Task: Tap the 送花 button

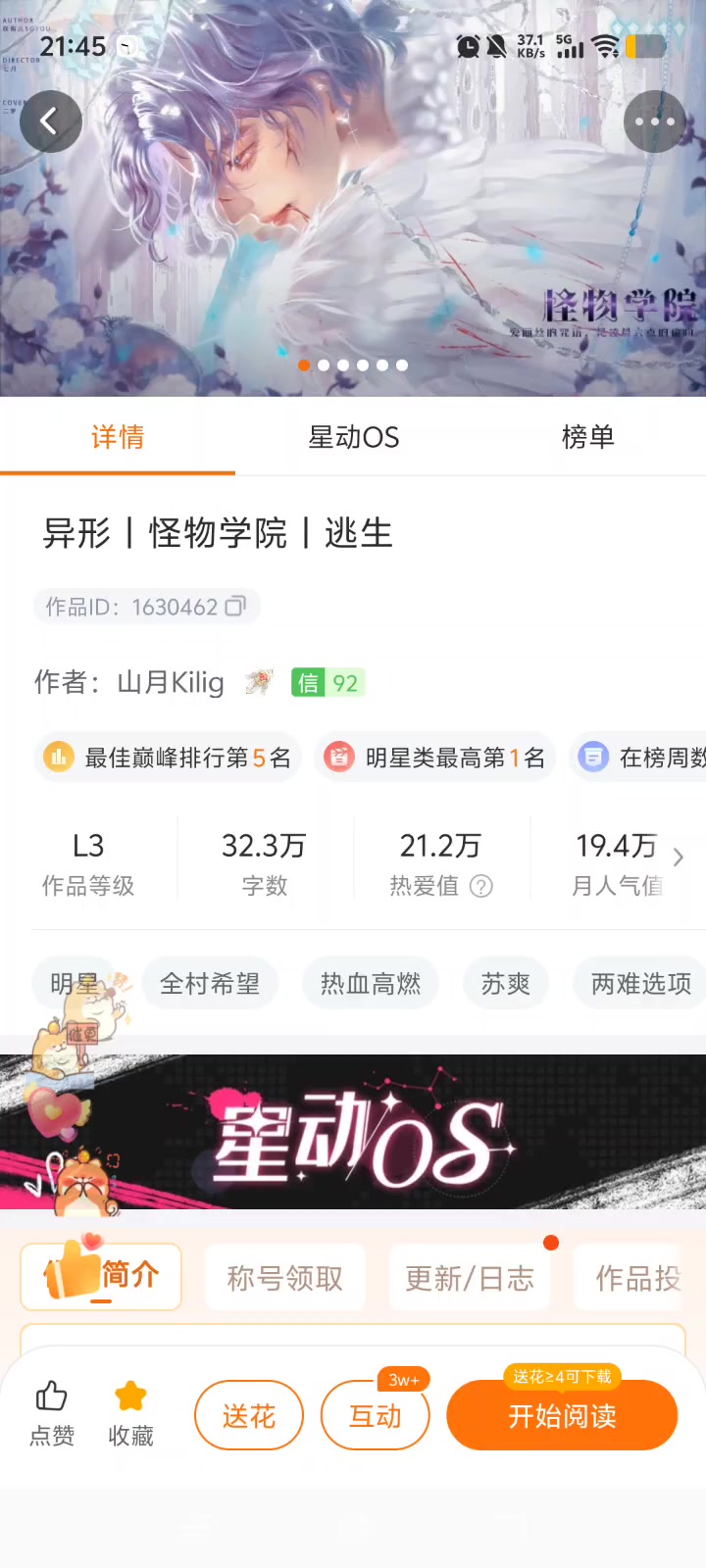Action: [248, 1415]
